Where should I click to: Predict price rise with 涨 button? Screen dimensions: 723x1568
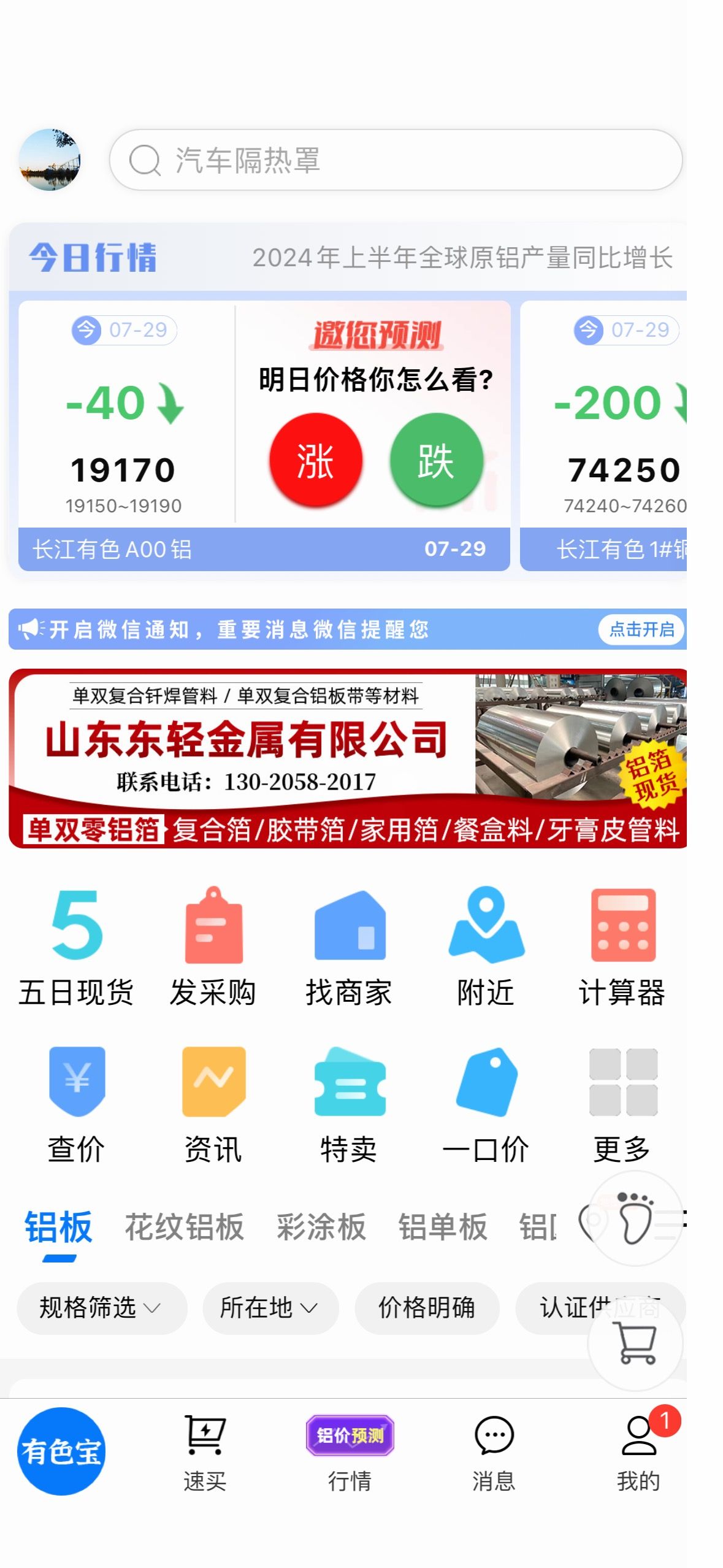pos(316,459)
